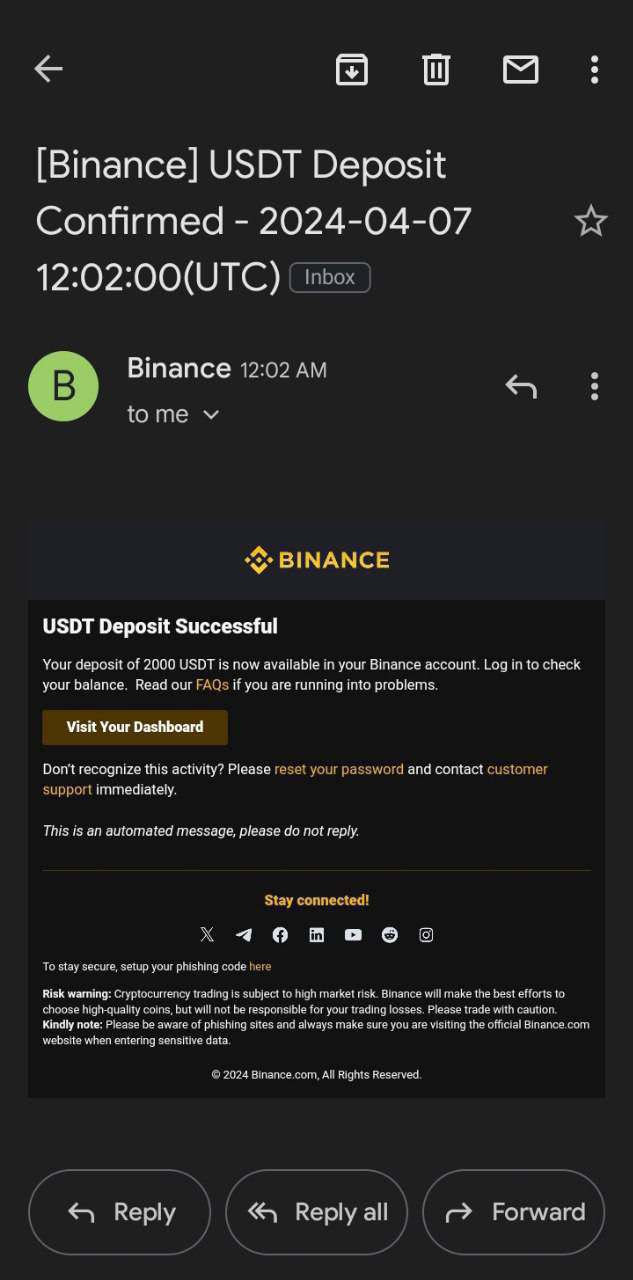Delete this email
The image size is (633, 1280).
coord(436,69)
